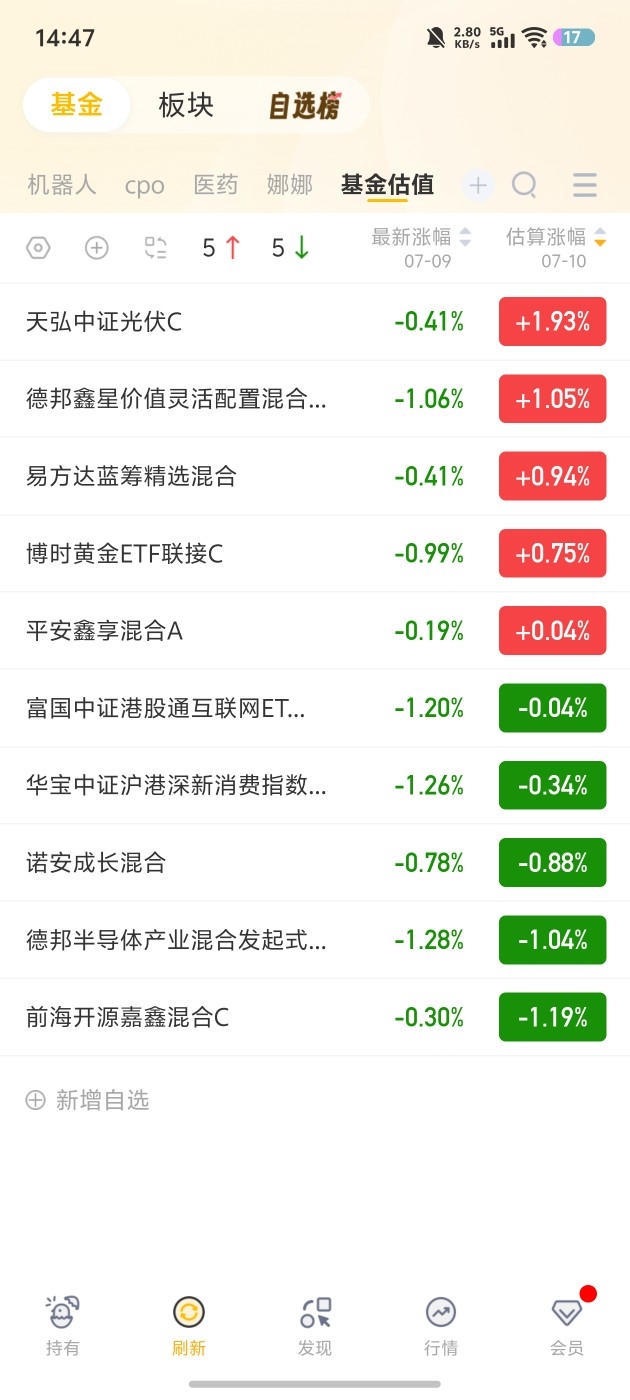Open fund 前海开源嘉鑫混合C
Viewport: 630px width, 1400px height.
pyautogui.click(x=315, y=1017)
